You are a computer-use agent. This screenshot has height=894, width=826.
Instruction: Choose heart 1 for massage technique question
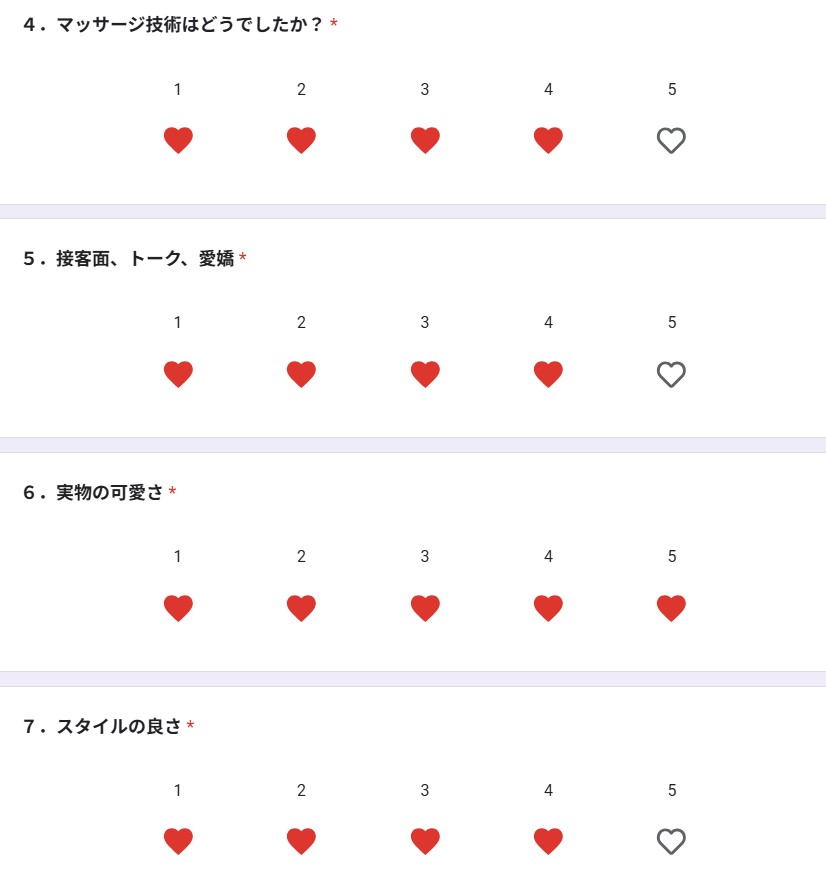tap(178, 141)
